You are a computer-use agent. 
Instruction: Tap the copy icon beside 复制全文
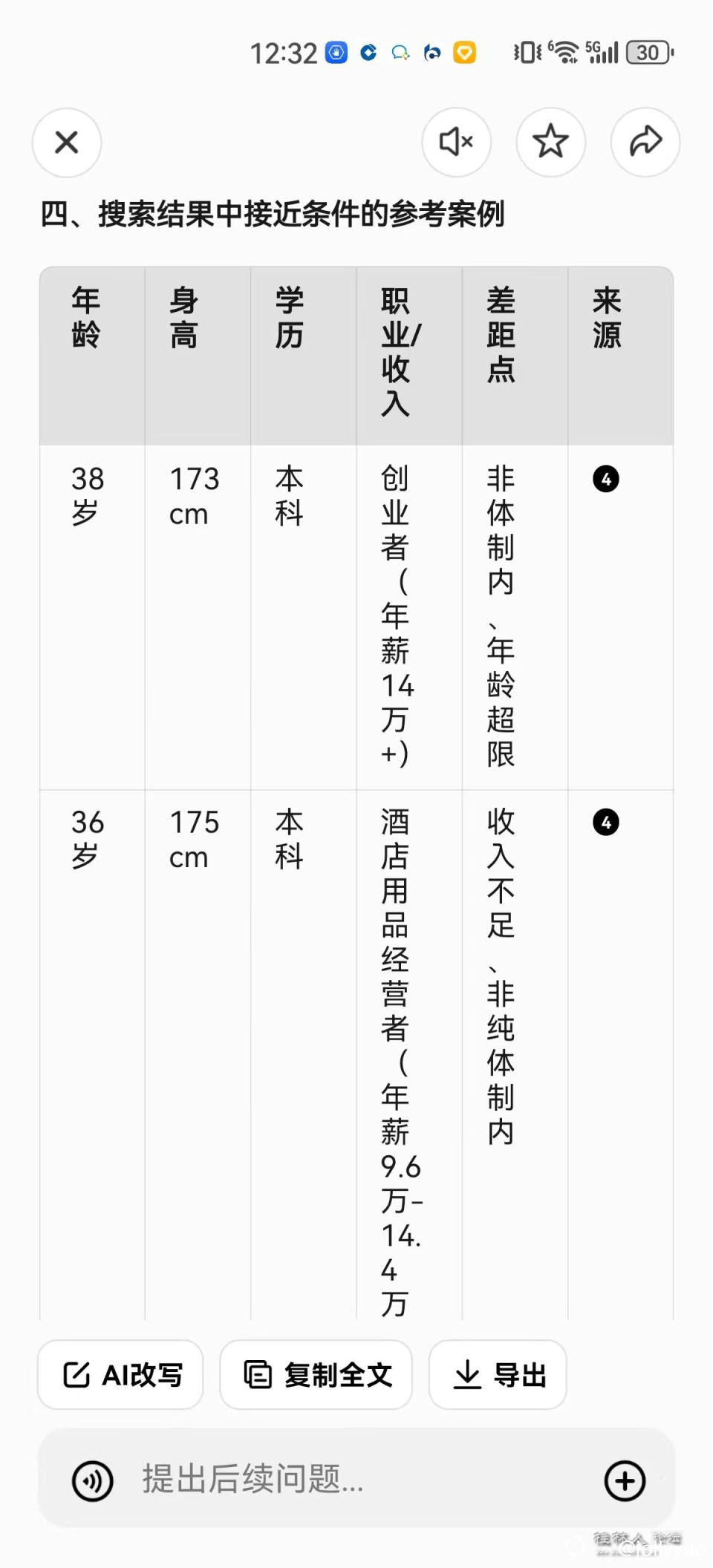pyautogui.click(x=258, y=1375)
